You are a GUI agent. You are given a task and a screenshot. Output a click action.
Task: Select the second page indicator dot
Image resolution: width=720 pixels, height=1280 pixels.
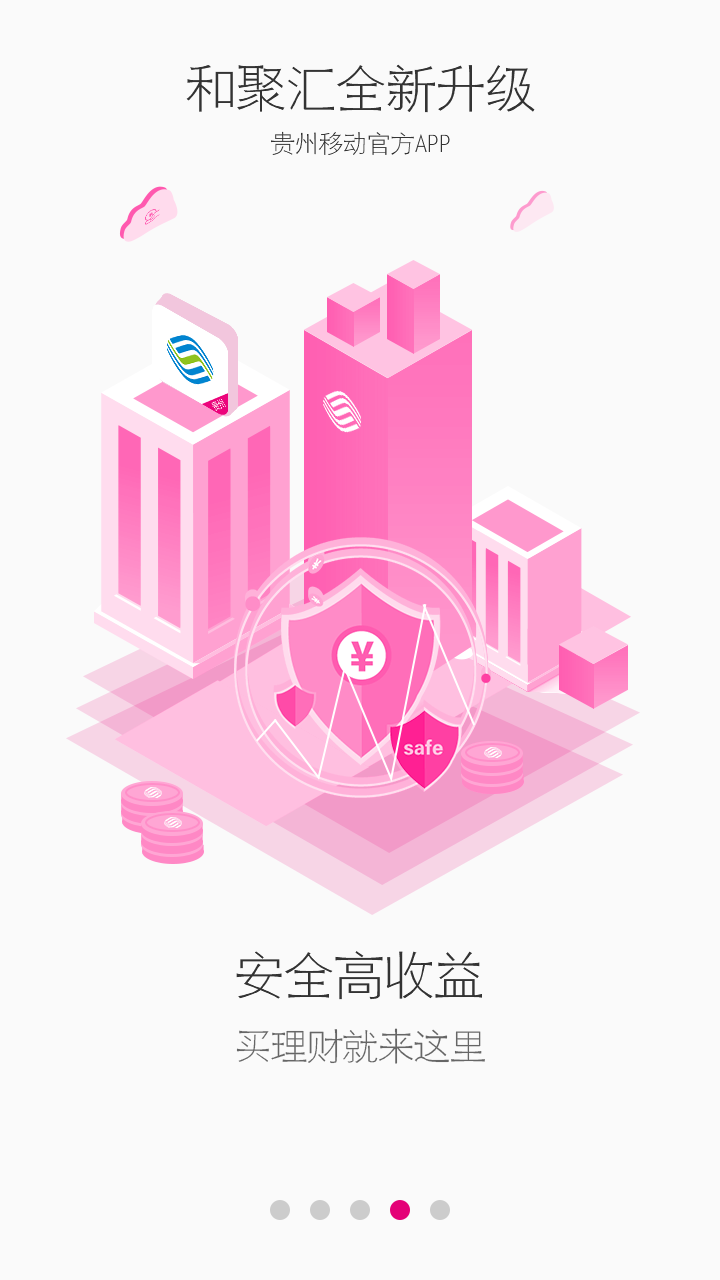[320, 1210]
